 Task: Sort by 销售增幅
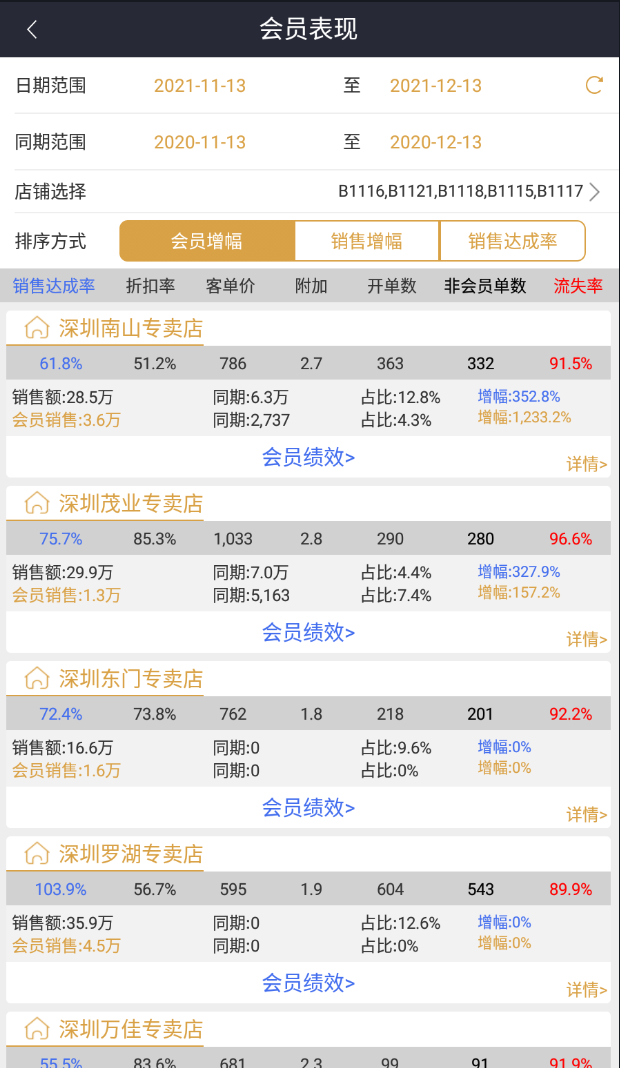pyautogui.click(x=367, y=241)
